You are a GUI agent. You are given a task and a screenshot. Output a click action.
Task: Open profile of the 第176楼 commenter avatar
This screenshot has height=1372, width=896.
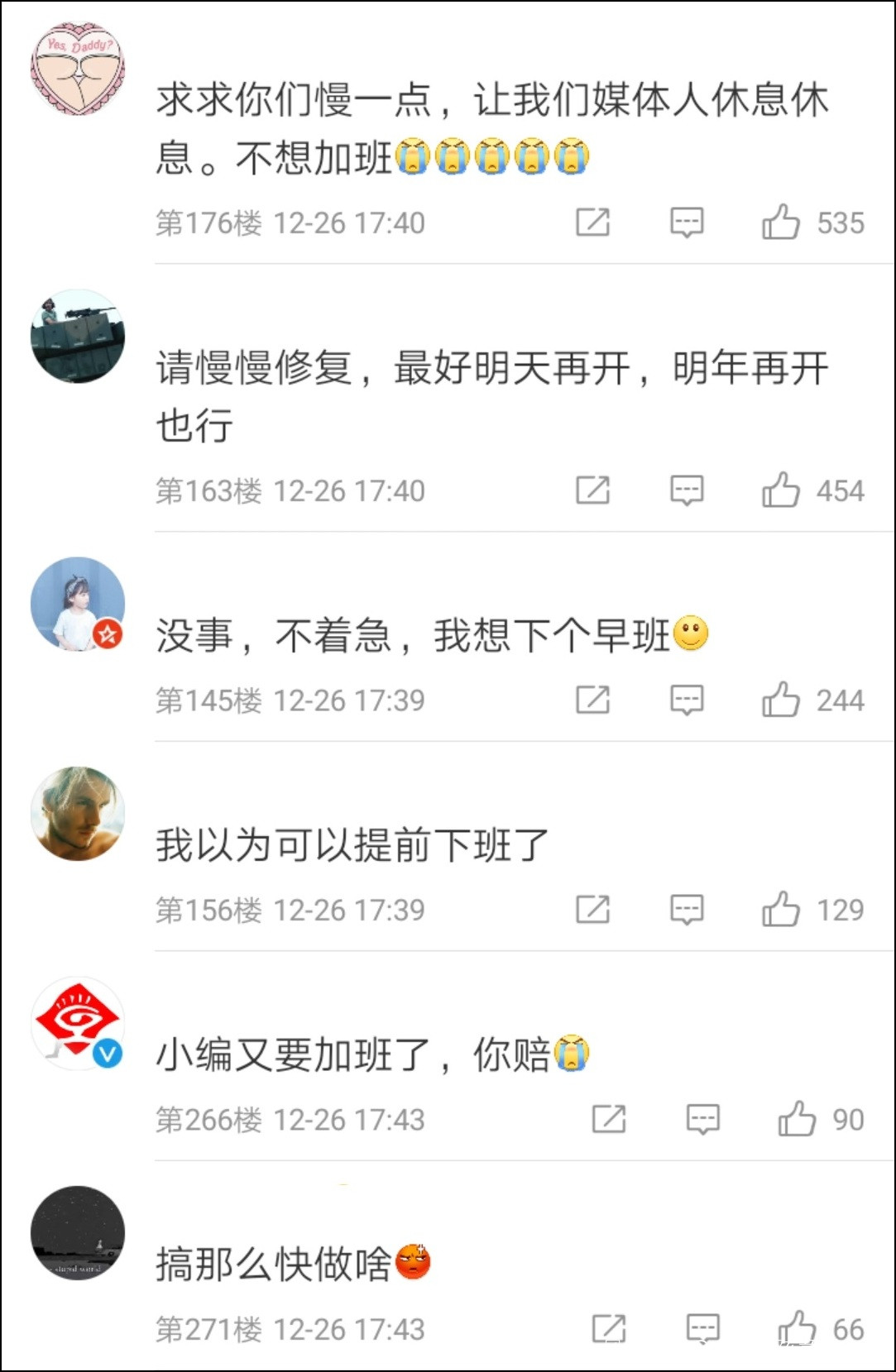(78, 69)
